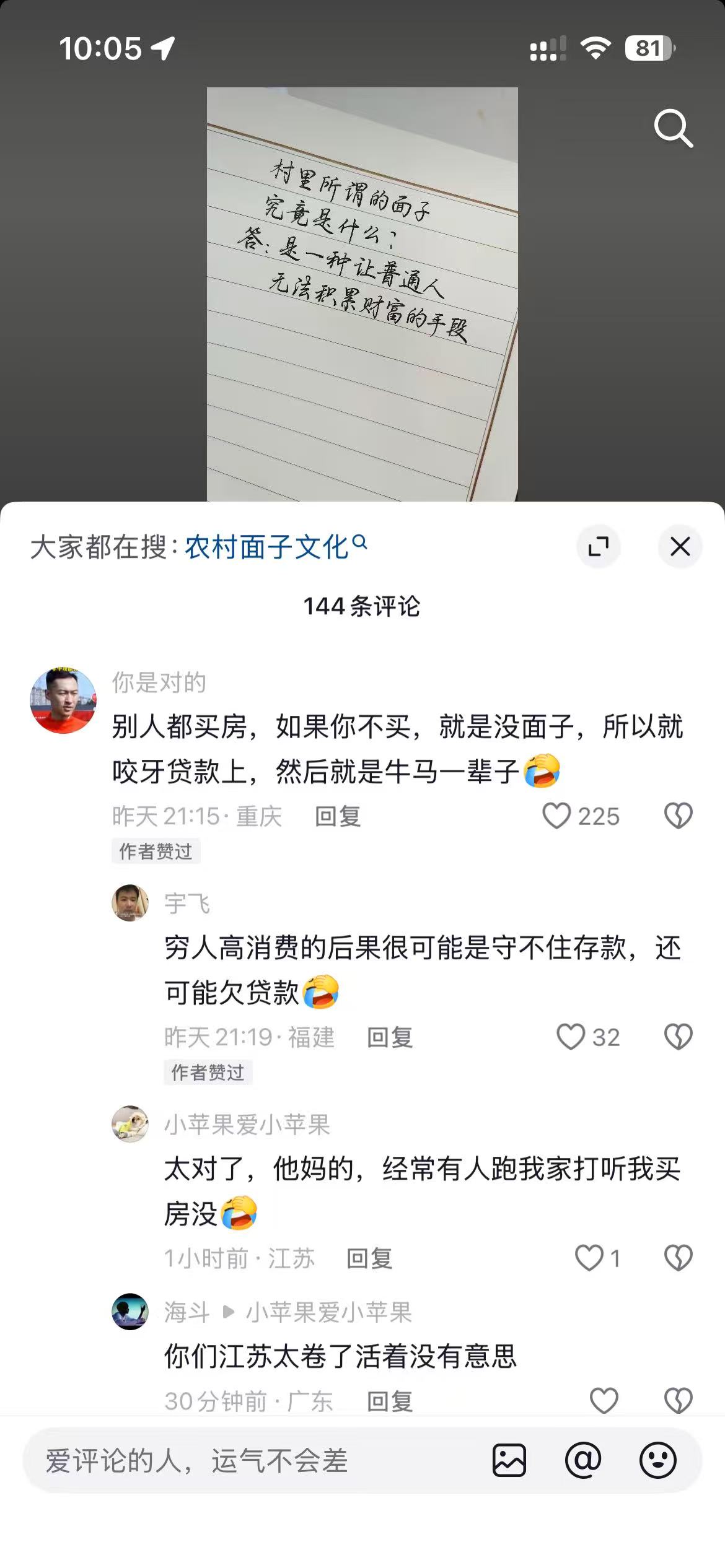Mention someone with the @ icon
Image resolution: width=725 pixels, height=1568 pixels.
click(583, 1460)
